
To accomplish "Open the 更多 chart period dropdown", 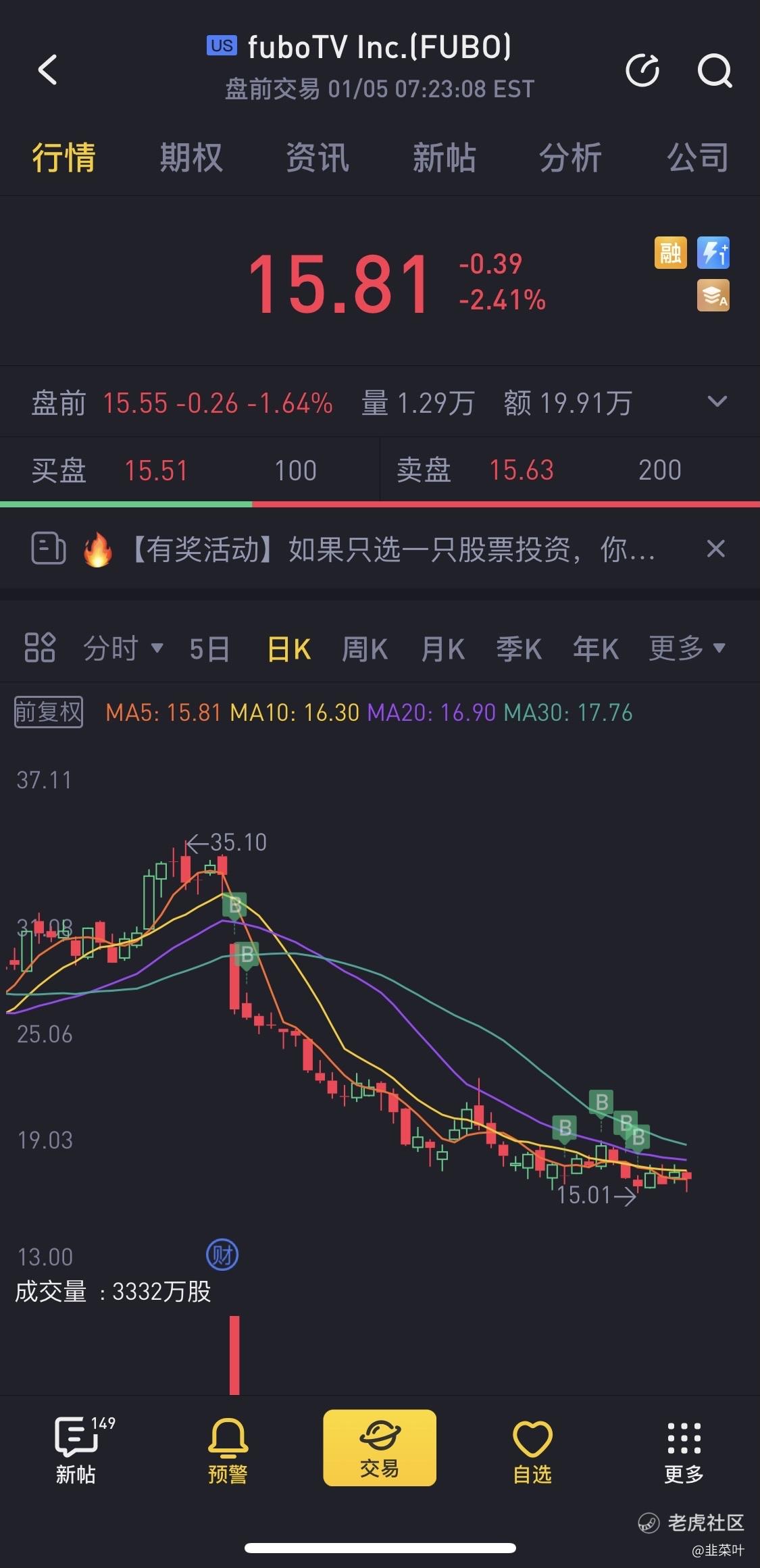I will coord(686,649).
